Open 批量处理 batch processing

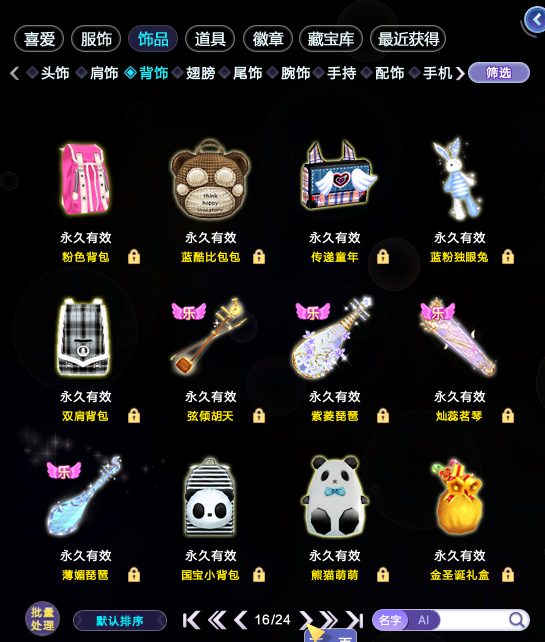coord(43,619)
